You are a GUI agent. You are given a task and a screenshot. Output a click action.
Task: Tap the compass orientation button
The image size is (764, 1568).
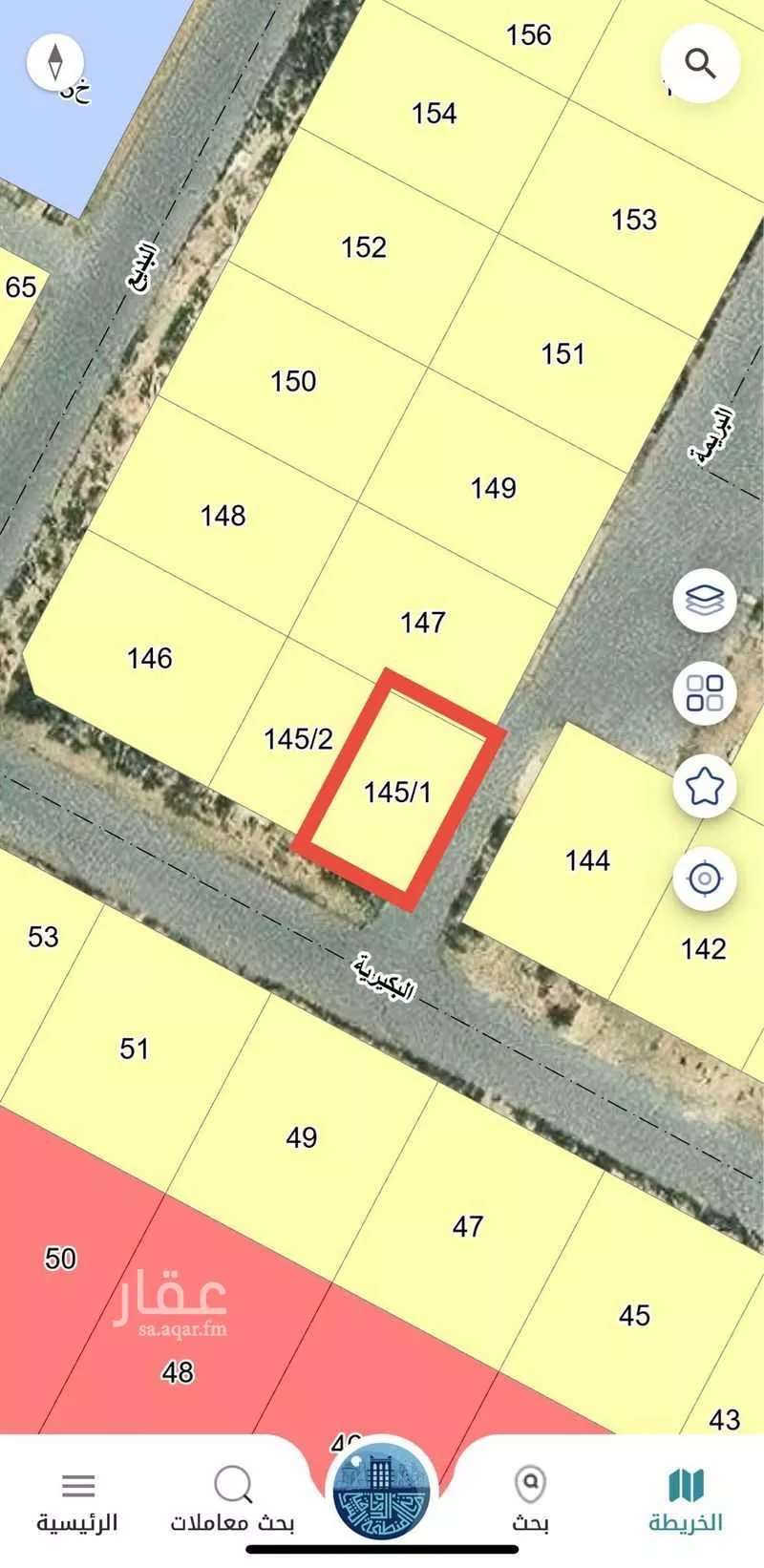tap(56, 61)
